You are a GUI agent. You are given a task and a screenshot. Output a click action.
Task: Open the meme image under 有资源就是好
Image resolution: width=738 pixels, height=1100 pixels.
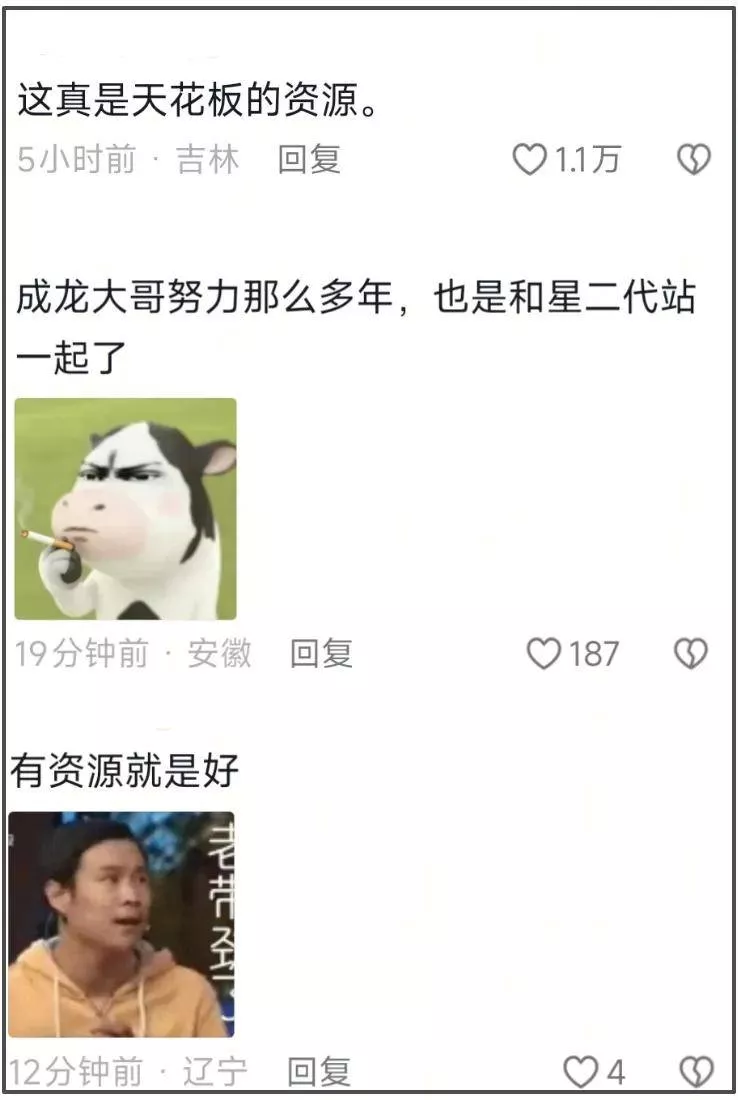(x=121, y=924)
